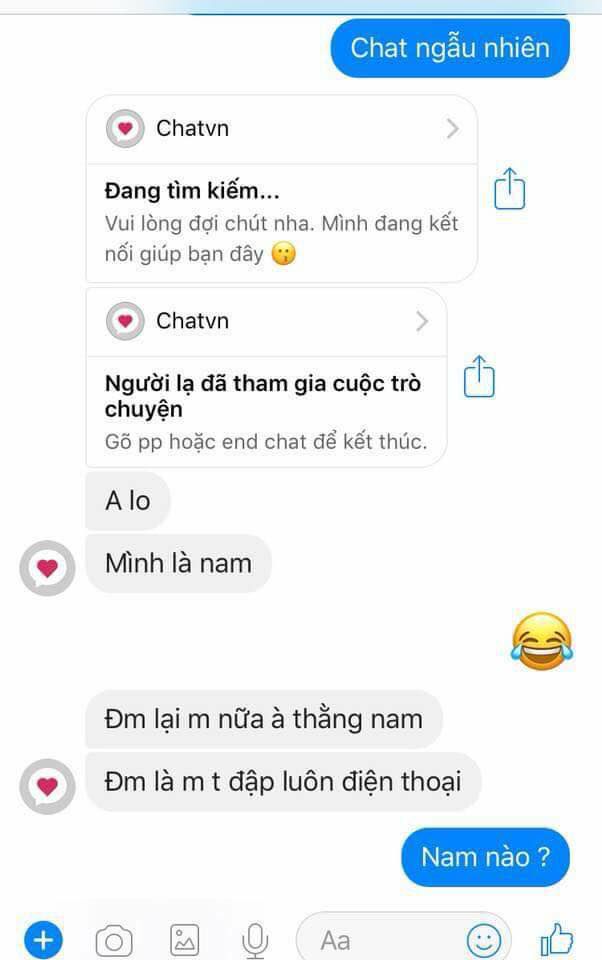
Task: Tap the Aa message input field
Action: pos(380,940)
